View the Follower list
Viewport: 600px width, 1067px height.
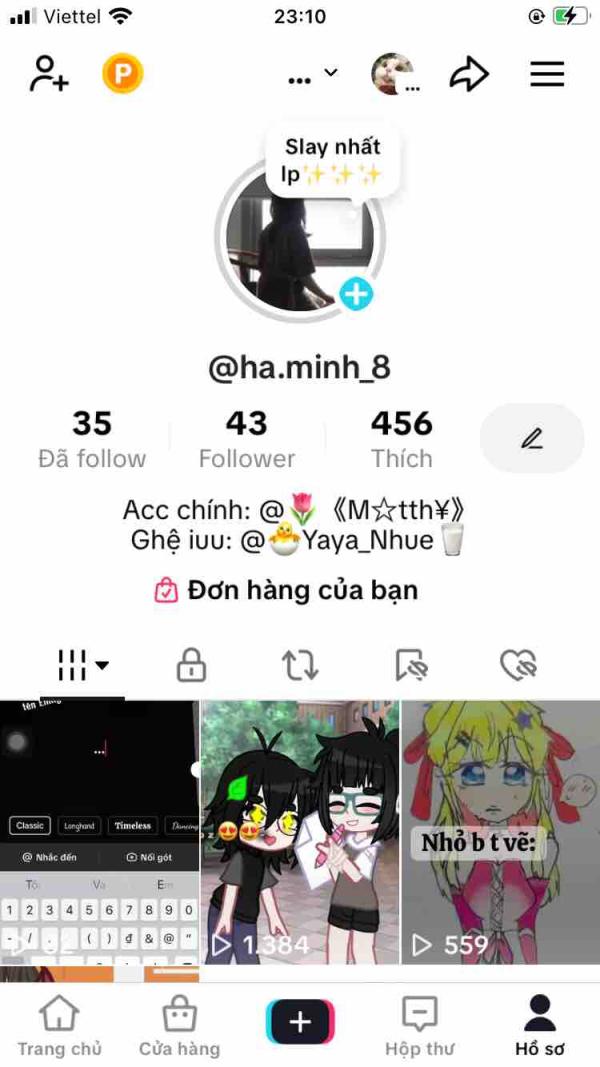(x=247, y=439)
